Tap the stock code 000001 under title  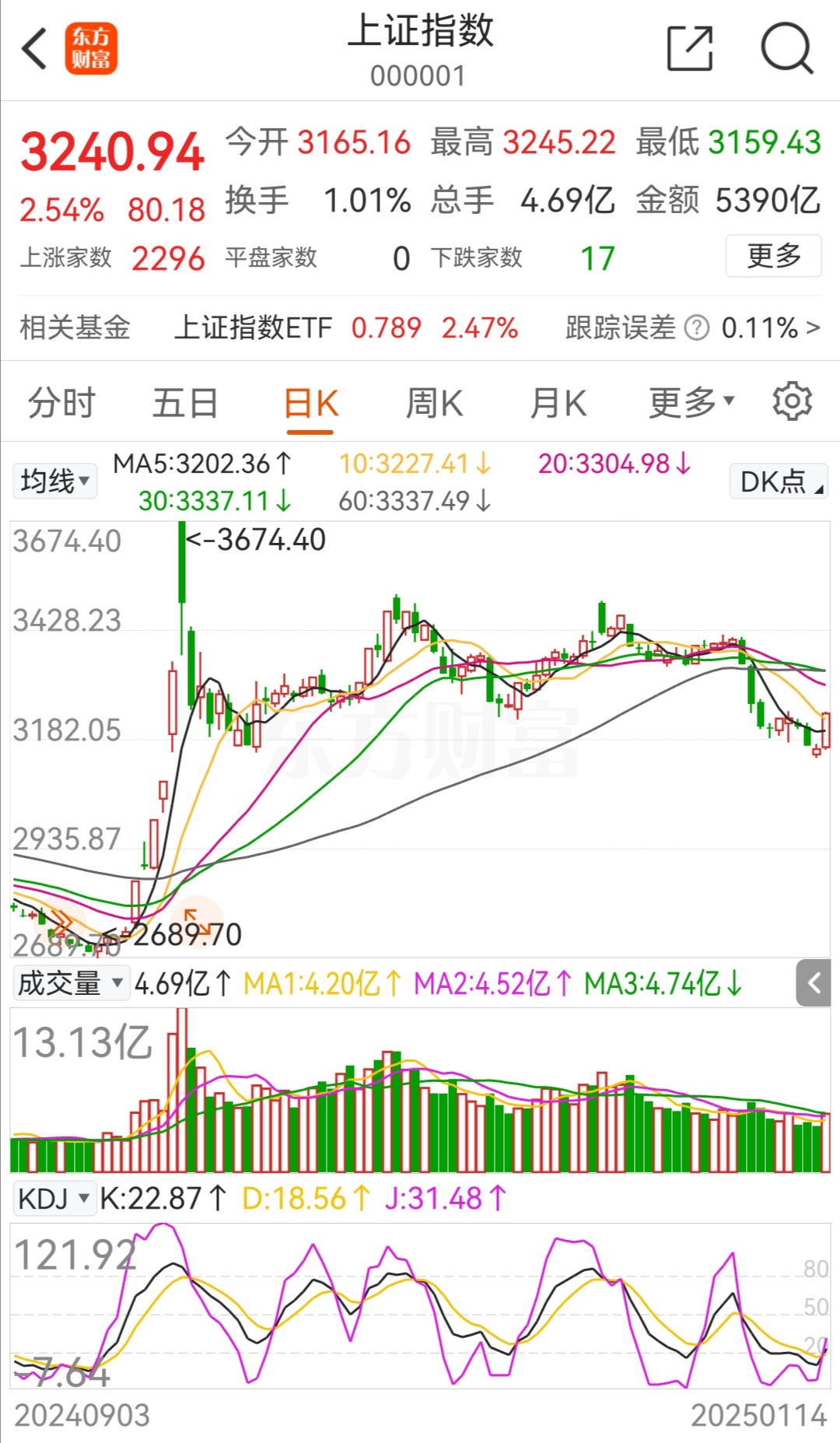(x=418, y=75)
